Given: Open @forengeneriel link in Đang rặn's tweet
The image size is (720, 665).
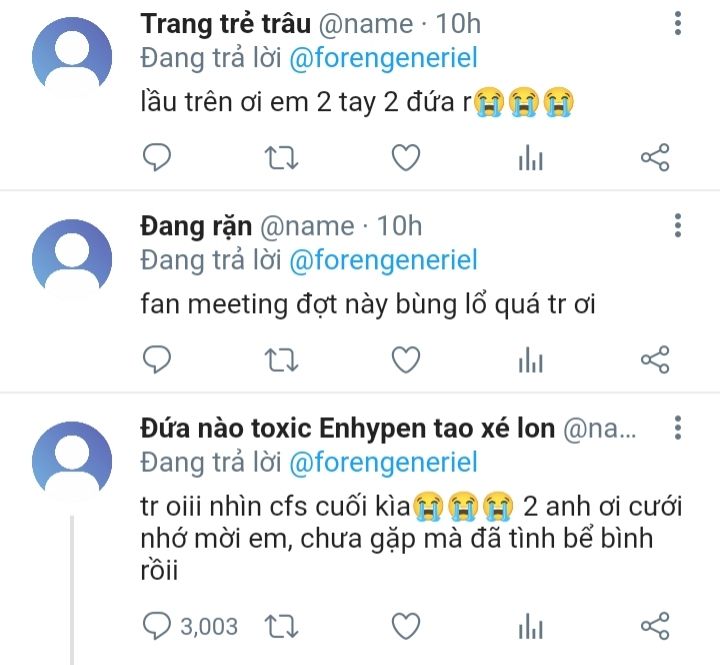Looking at the screenshot, I should pos(383,261).
